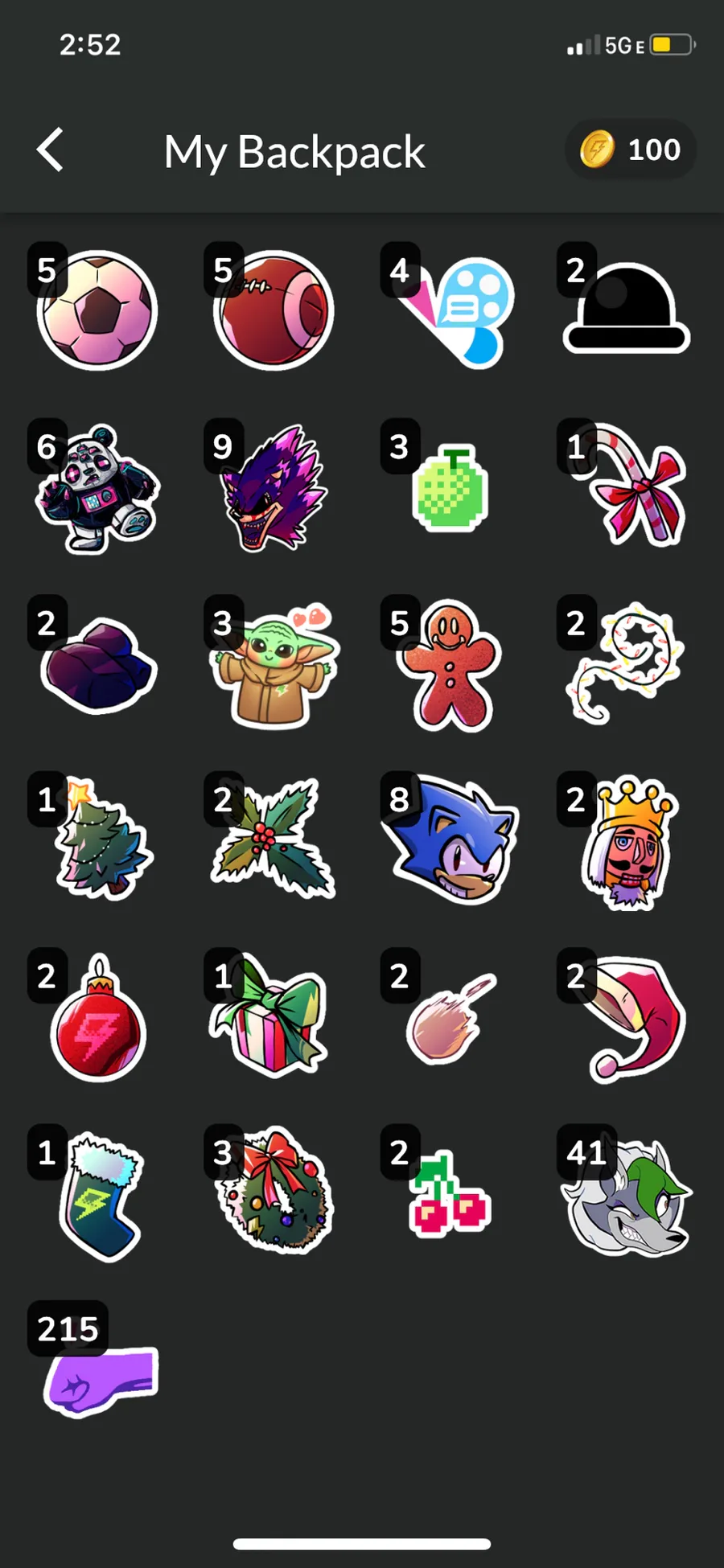Screen dimensions: 724x1568
Task: Tap the black bowler hat item
Action: 626,312
